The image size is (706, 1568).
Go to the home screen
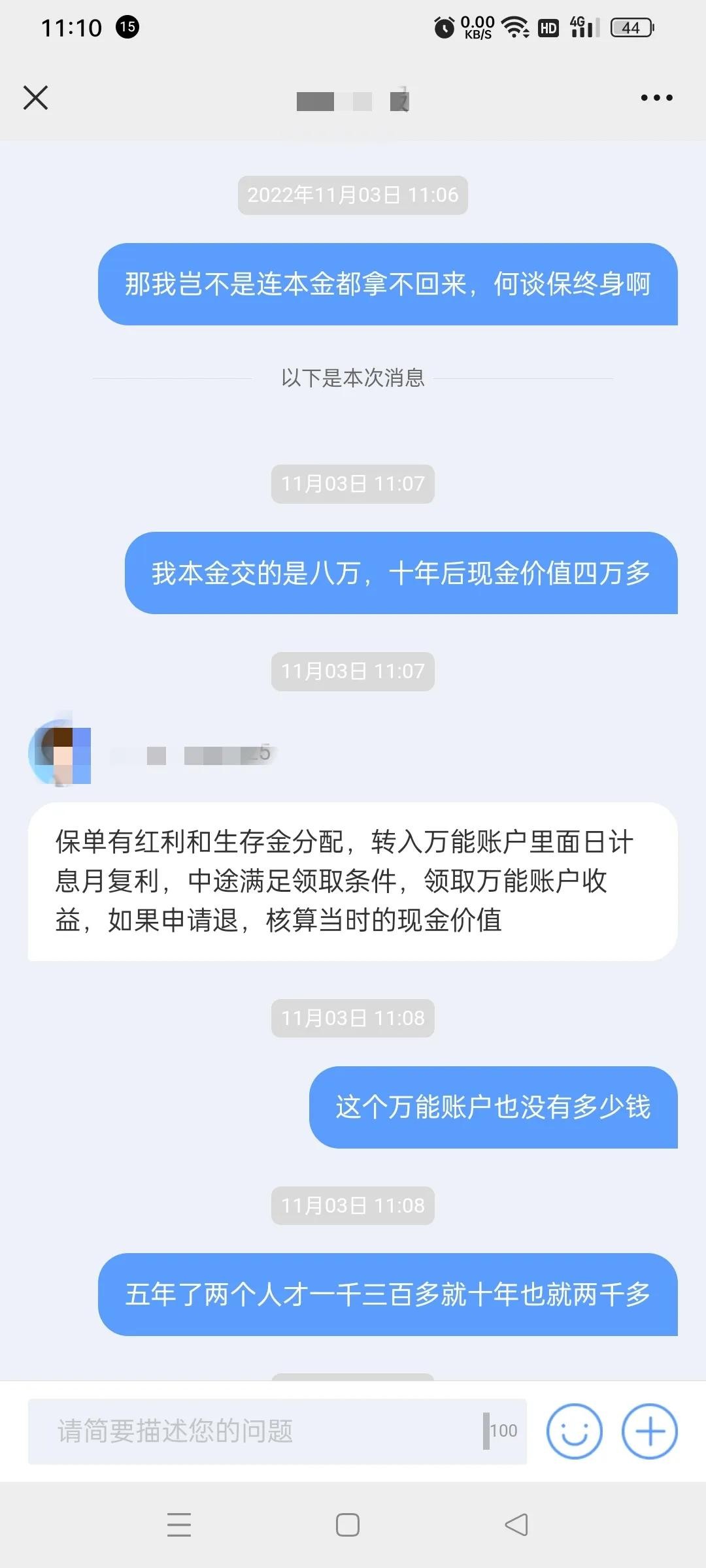click(348, 1525)
